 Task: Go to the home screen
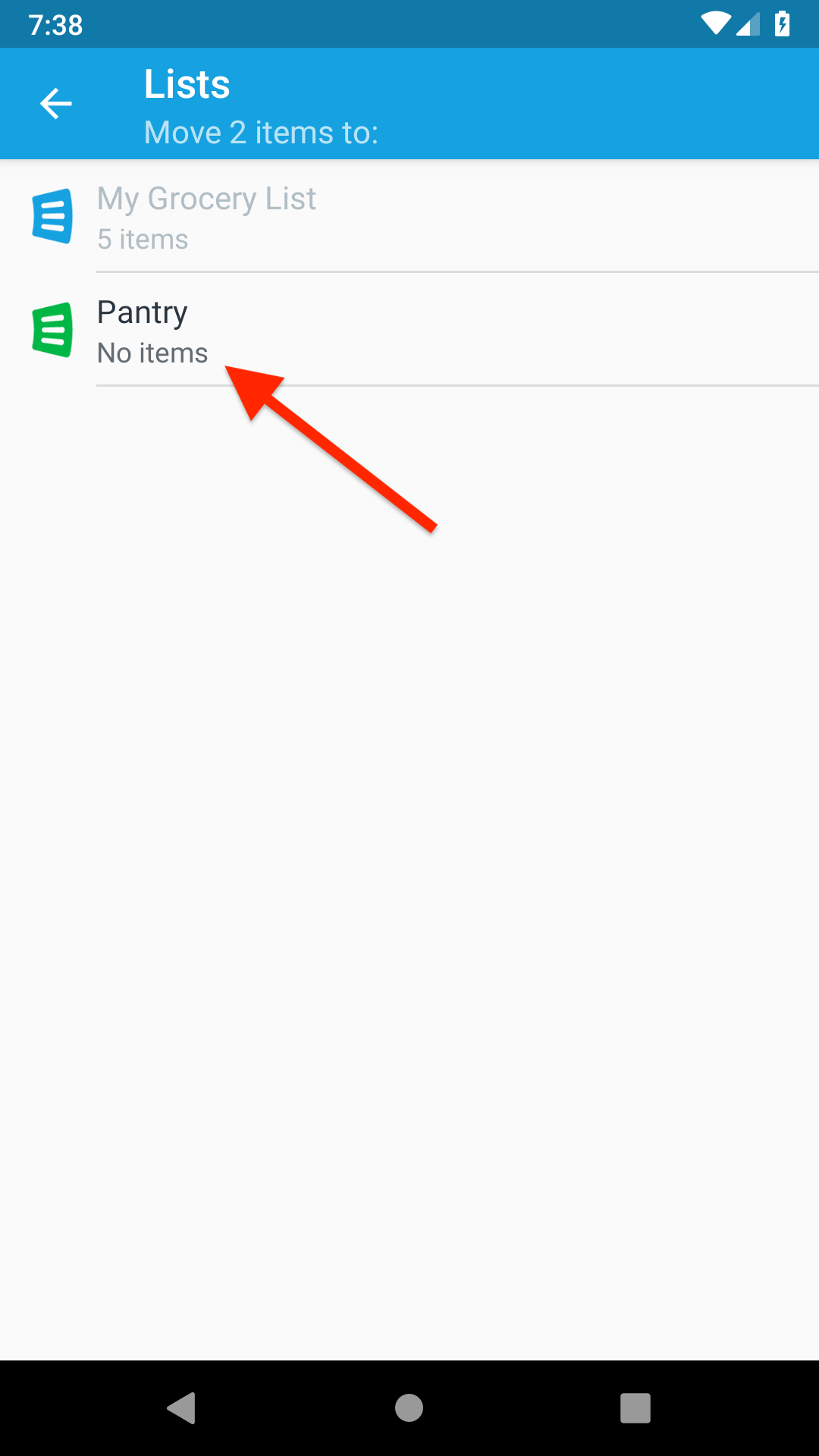[409, 1408]
